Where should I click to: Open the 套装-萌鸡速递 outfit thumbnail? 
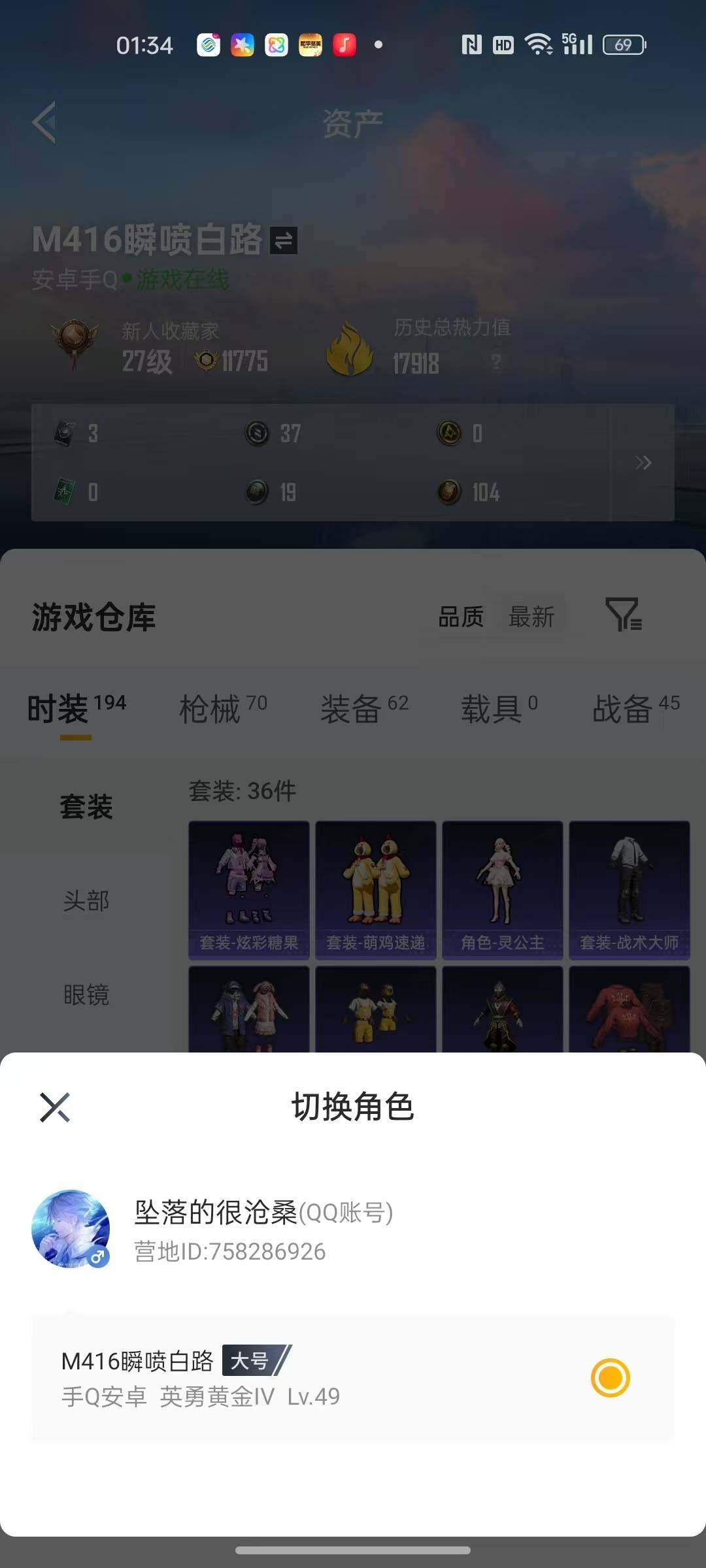[375, 889]
